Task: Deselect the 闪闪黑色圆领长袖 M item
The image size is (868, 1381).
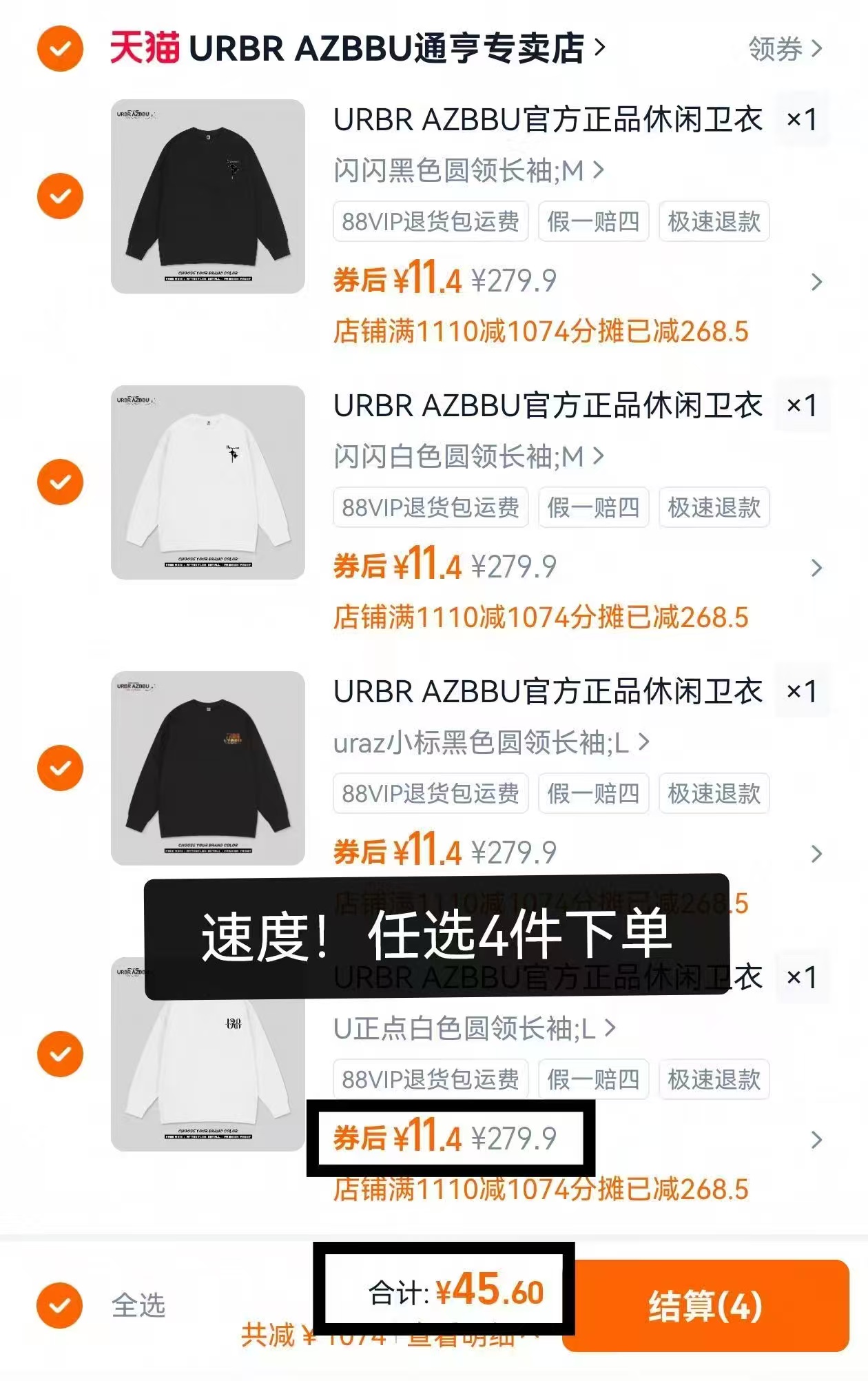Action: click(60, 196)
